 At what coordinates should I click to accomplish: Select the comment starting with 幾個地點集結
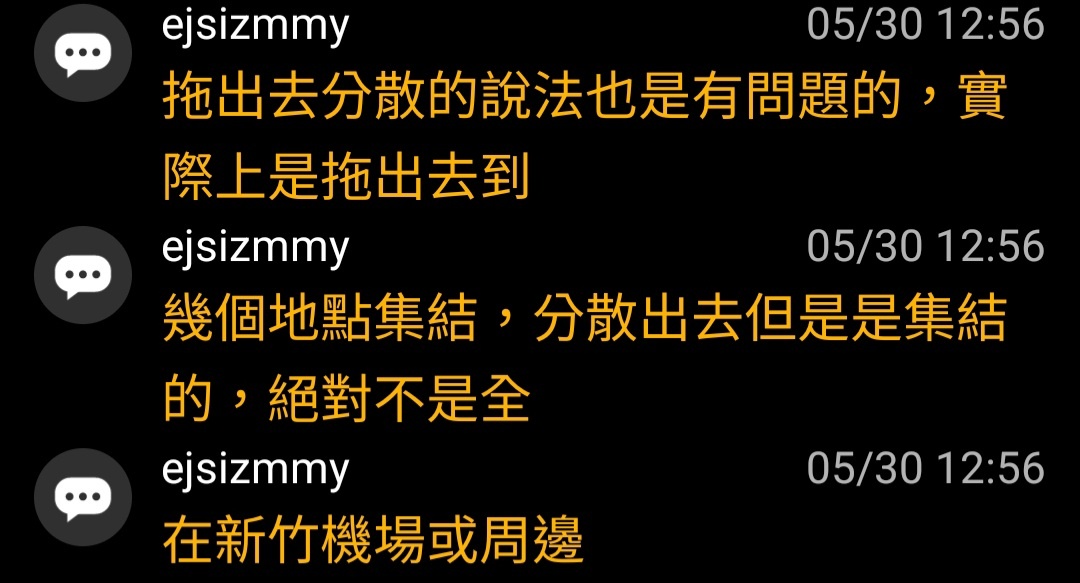coord(584,360)
